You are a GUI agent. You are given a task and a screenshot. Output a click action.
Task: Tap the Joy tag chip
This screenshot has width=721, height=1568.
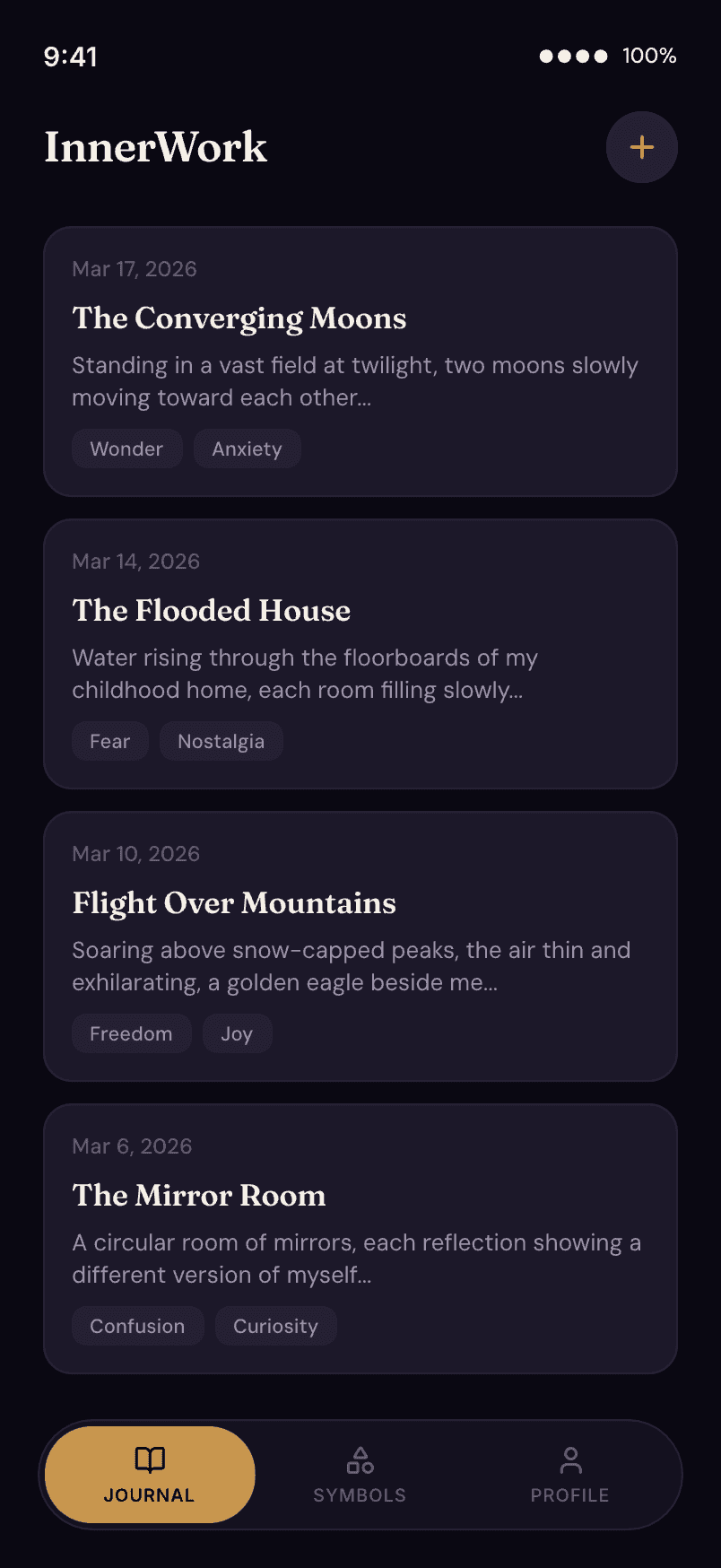click(x=237, y=1033)
